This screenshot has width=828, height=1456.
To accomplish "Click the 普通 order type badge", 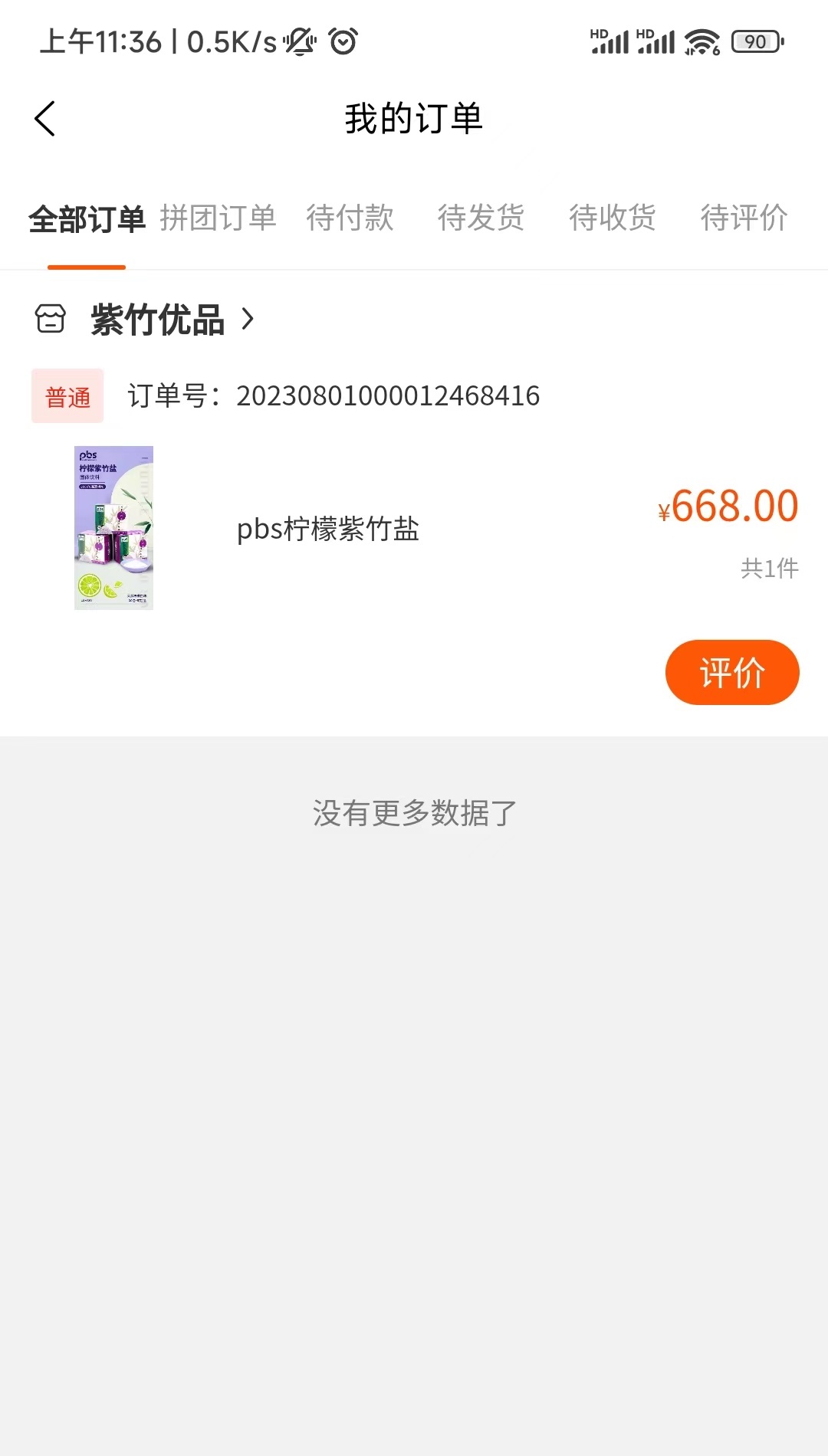I will point(67,396).
